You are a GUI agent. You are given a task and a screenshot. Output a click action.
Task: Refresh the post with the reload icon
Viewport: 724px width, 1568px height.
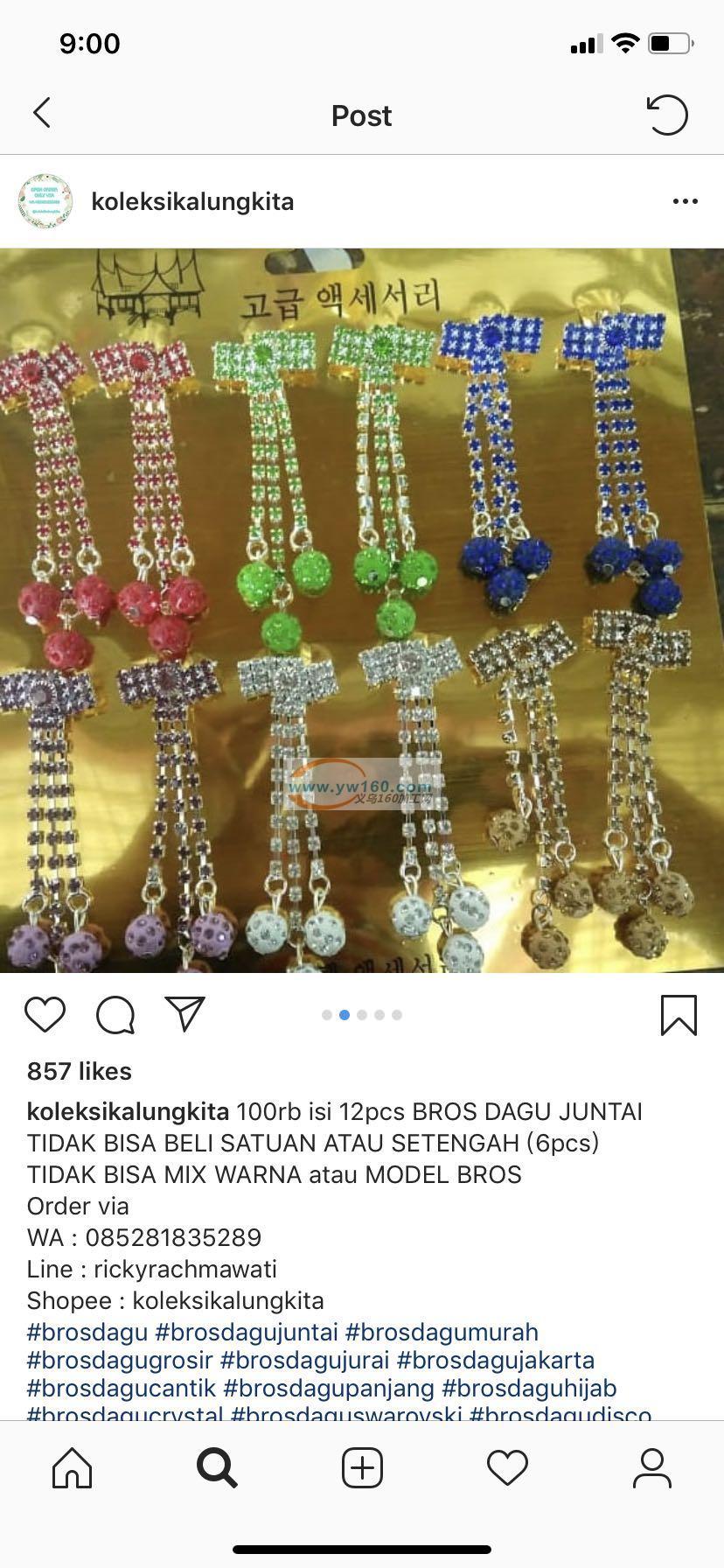pos(667,115)
